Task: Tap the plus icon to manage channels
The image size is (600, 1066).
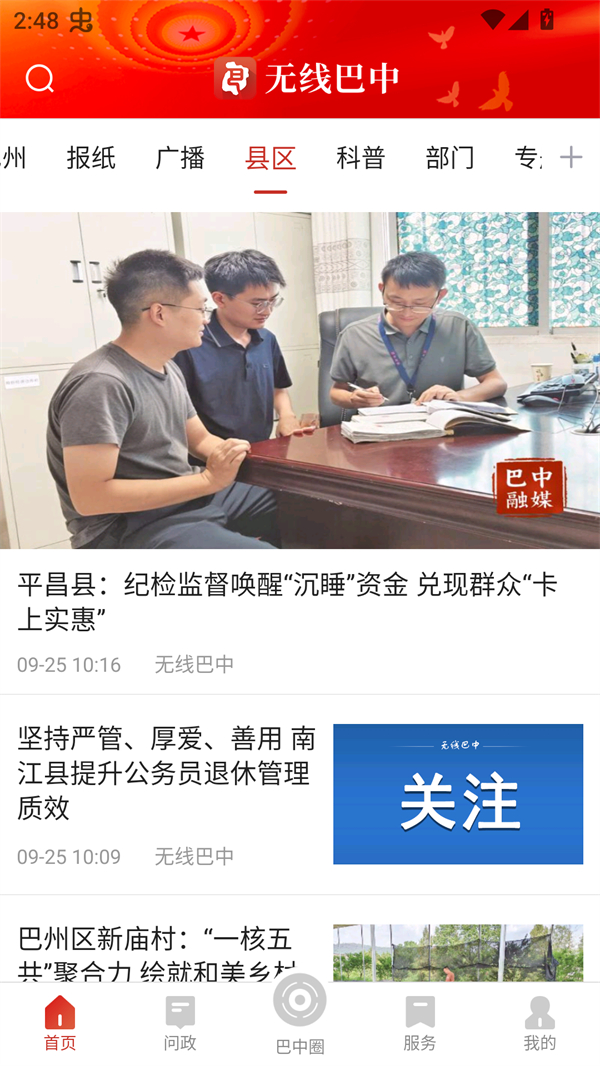Action: 571,157
